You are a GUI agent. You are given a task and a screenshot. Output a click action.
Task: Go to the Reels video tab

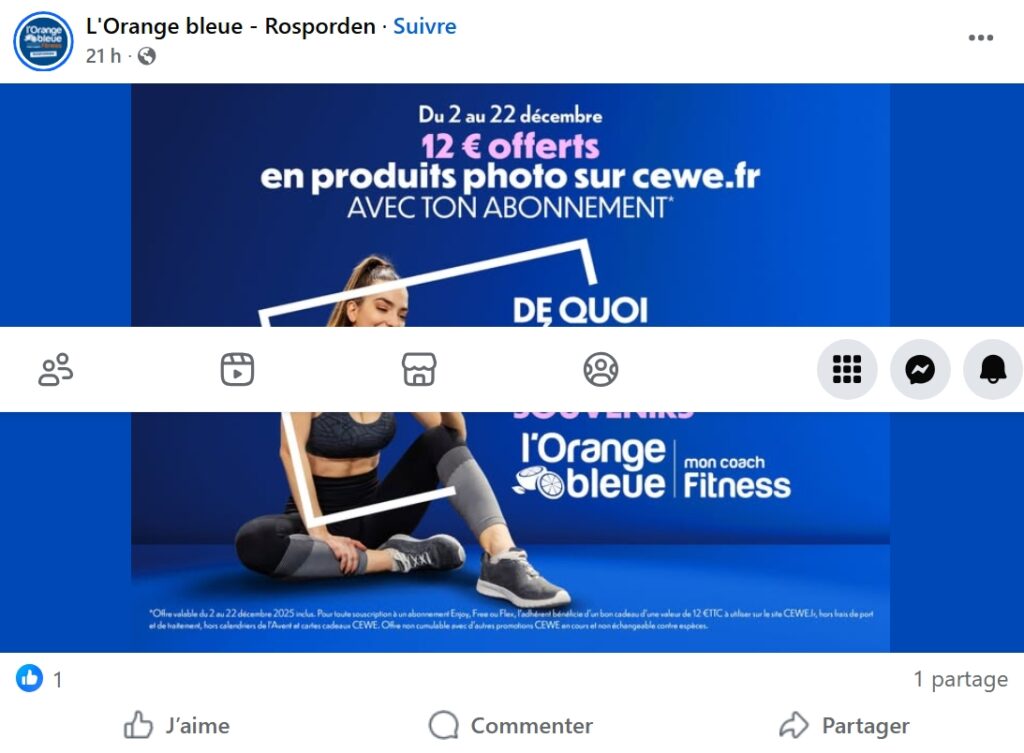237,370
